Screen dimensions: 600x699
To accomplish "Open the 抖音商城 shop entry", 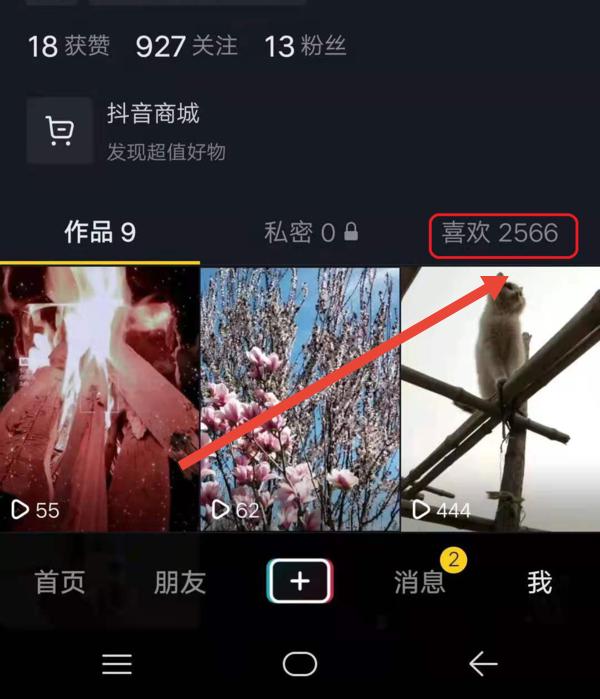I will 150,131.
